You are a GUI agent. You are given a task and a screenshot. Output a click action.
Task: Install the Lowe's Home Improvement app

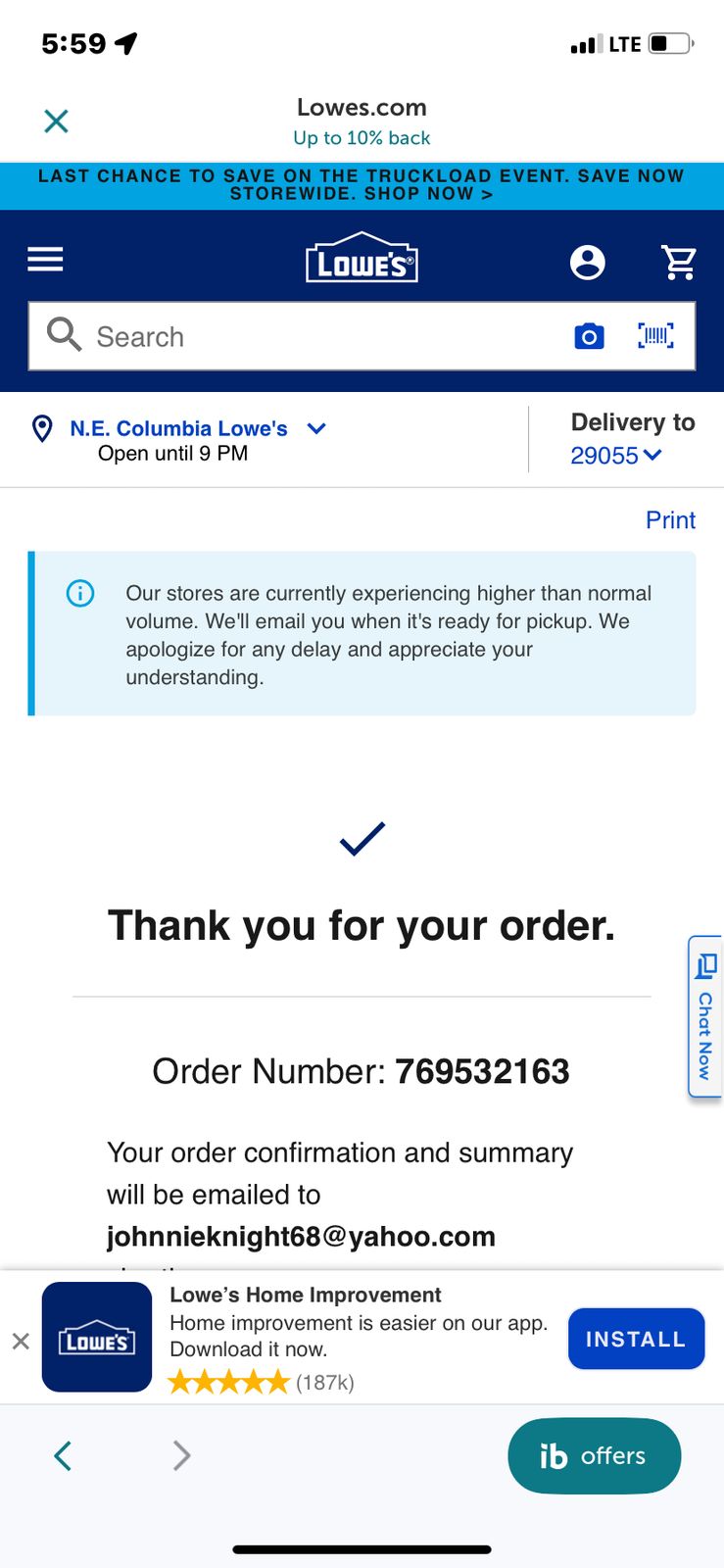point(636,1339)
